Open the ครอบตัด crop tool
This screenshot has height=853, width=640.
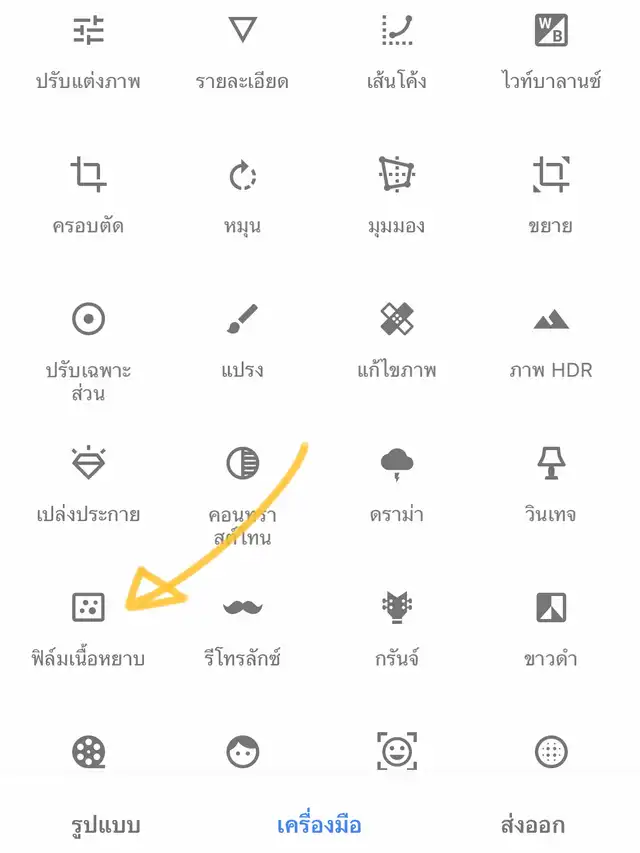pos(88,194)
